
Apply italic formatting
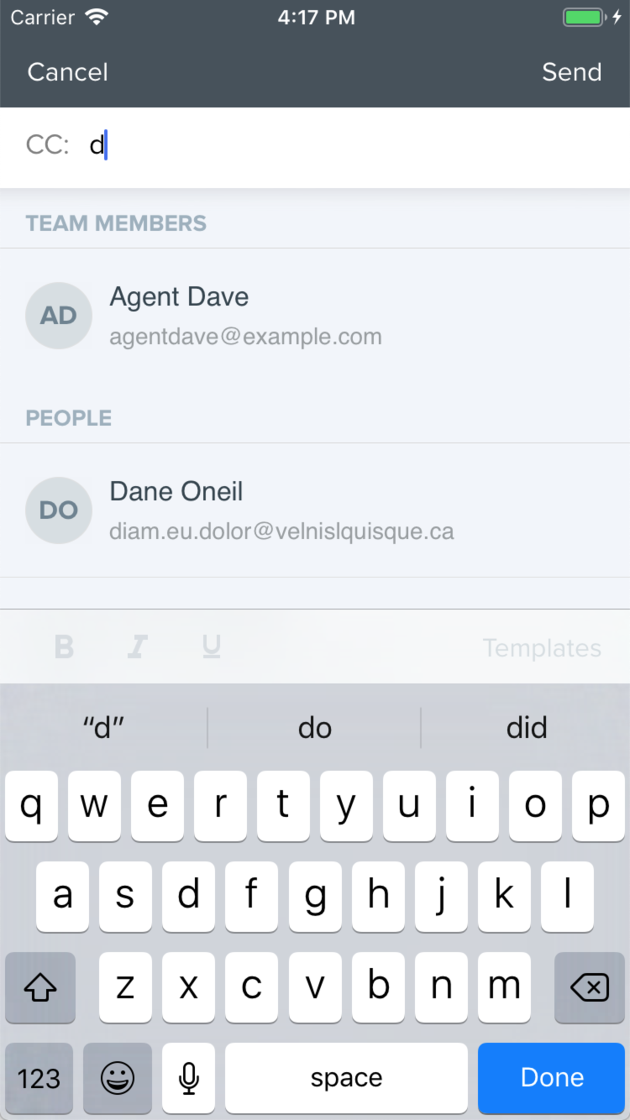[137, 647]
